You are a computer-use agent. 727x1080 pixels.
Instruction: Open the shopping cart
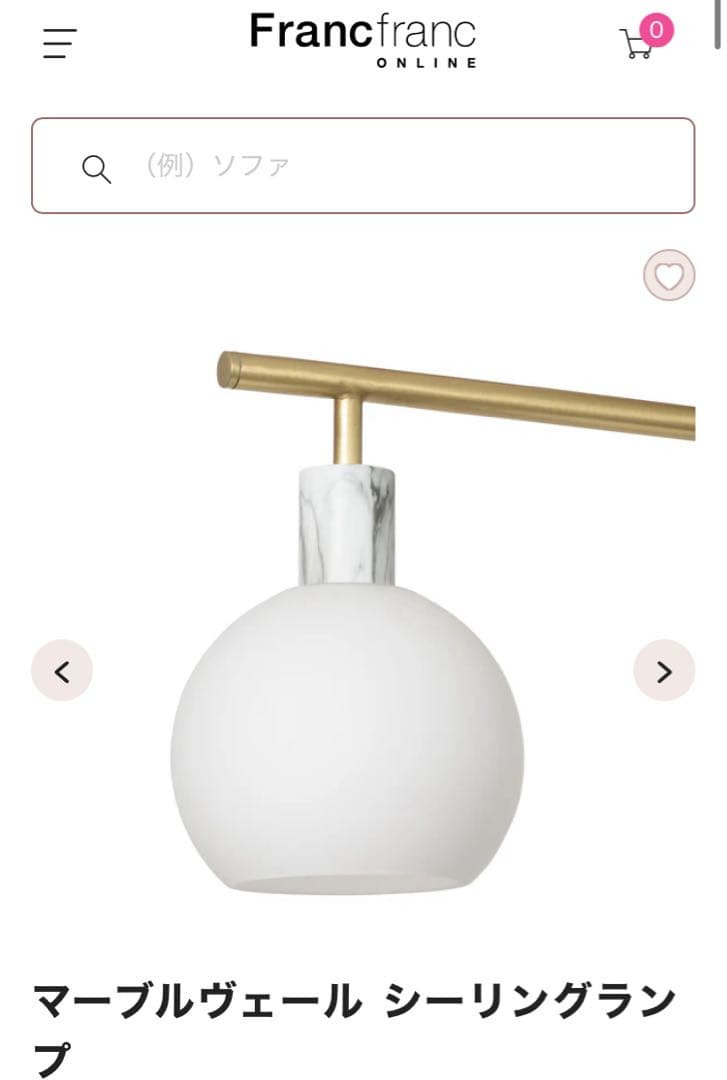point(640,41)
